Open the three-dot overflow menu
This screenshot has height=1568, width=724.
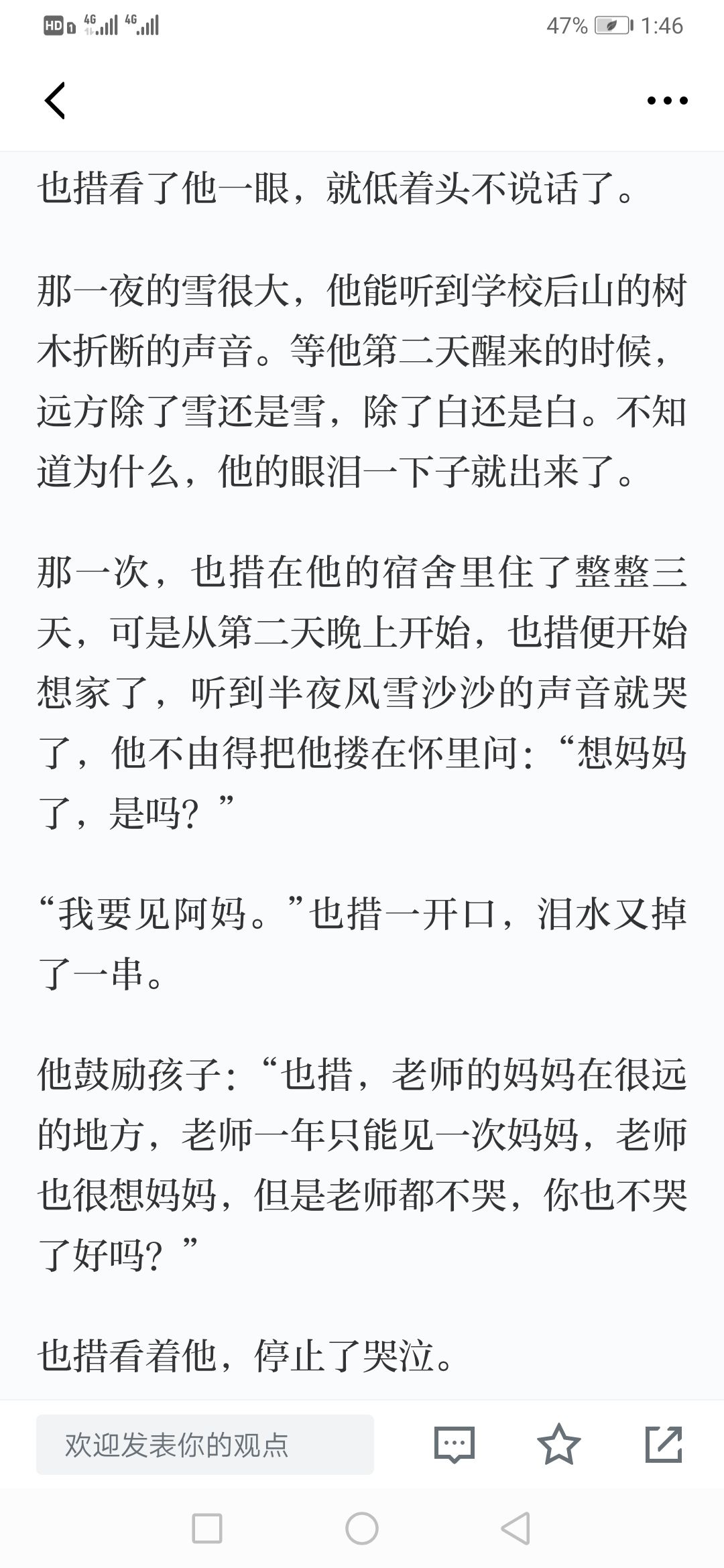tap(667, 101)
